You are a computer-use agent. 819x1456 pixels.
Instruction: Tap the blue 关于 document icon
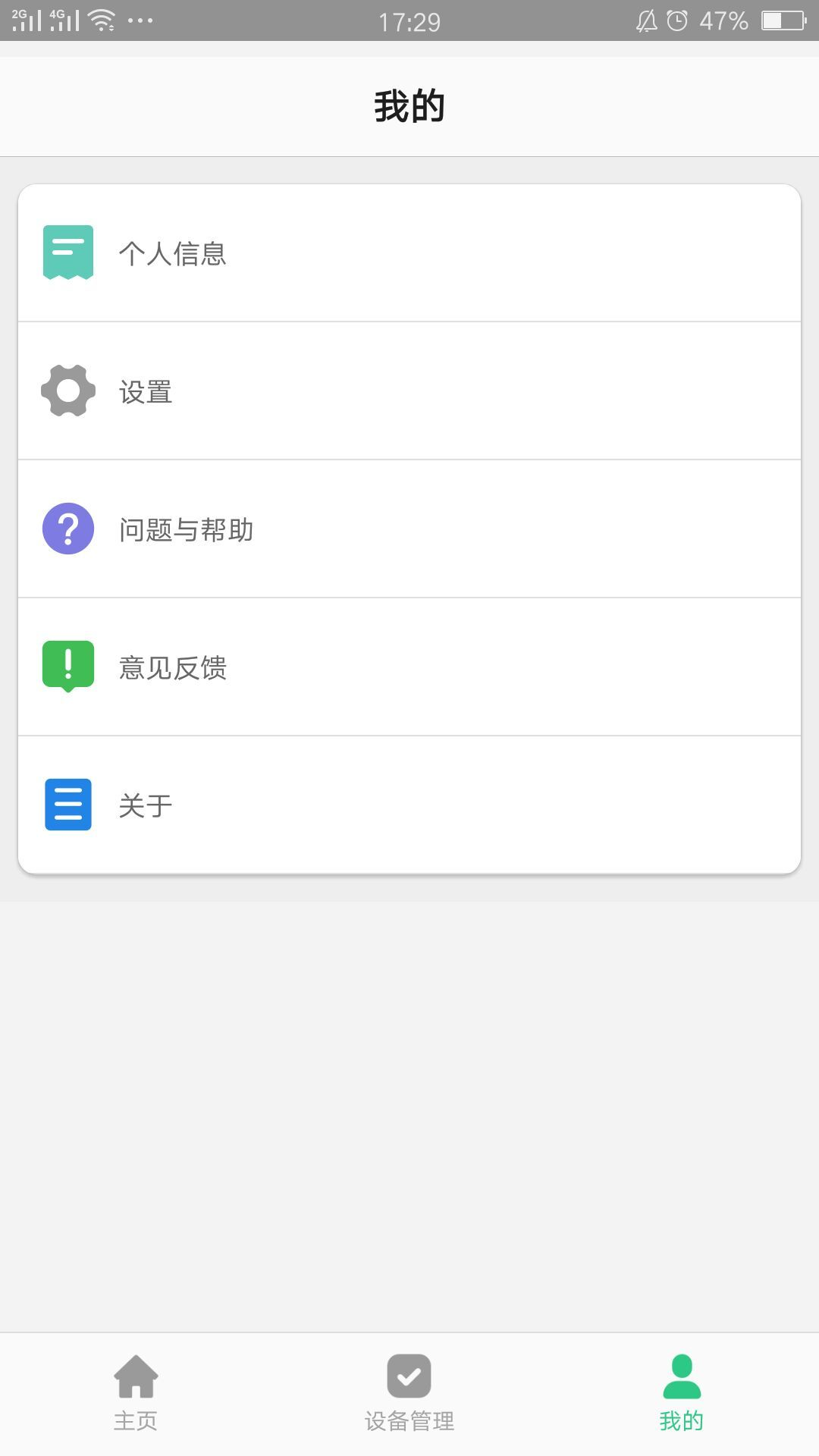(x=67, y=805)
